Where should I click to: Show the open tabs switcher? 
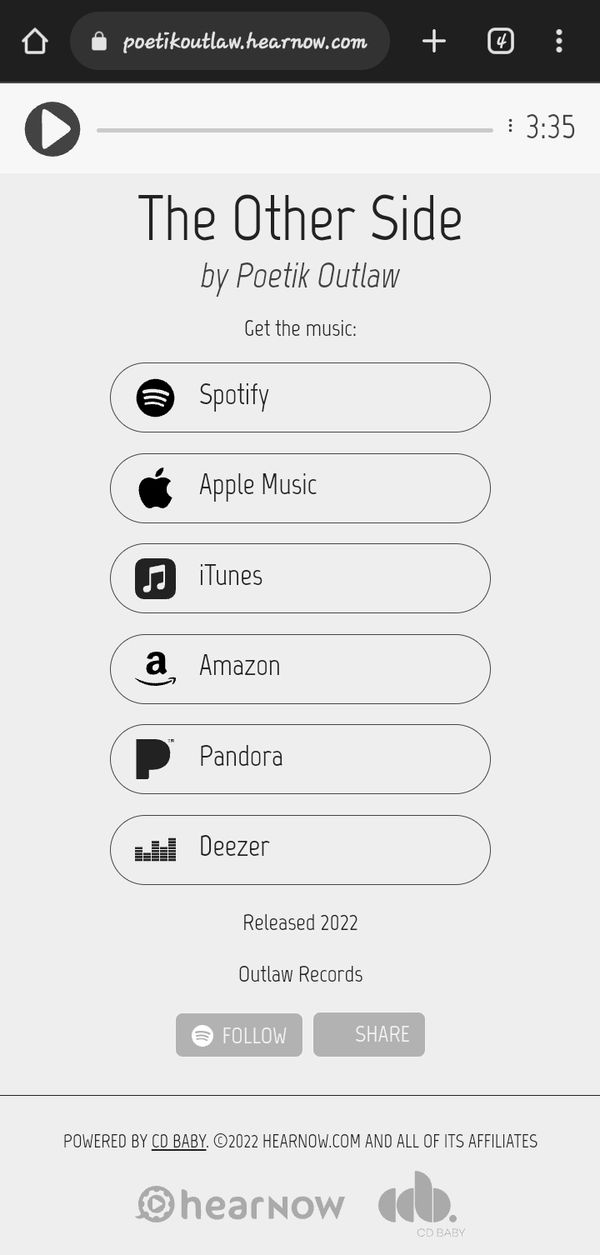(x=500, y=41)
